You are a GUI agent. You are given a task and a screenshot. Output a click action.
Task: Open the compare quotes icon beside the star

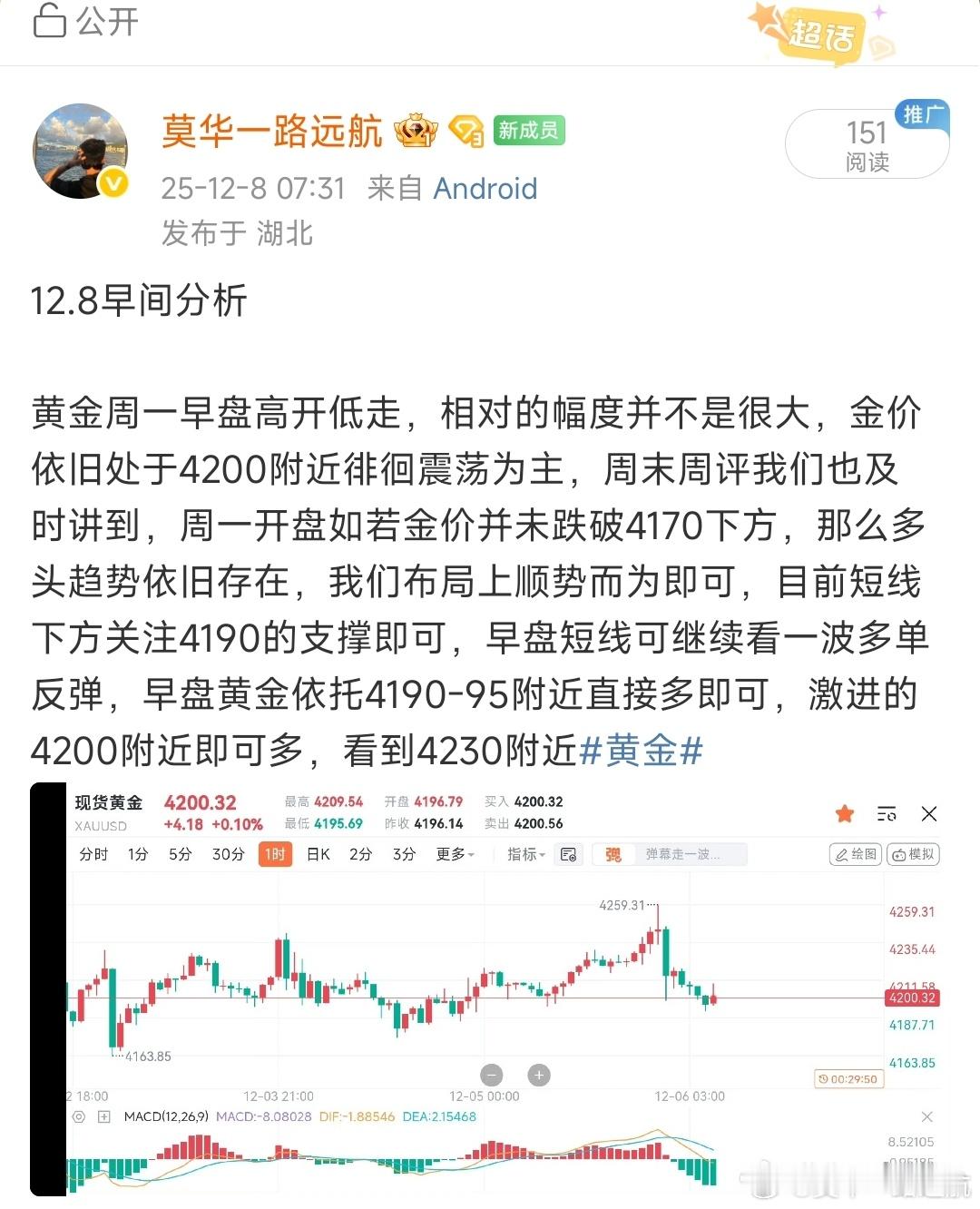887,814
